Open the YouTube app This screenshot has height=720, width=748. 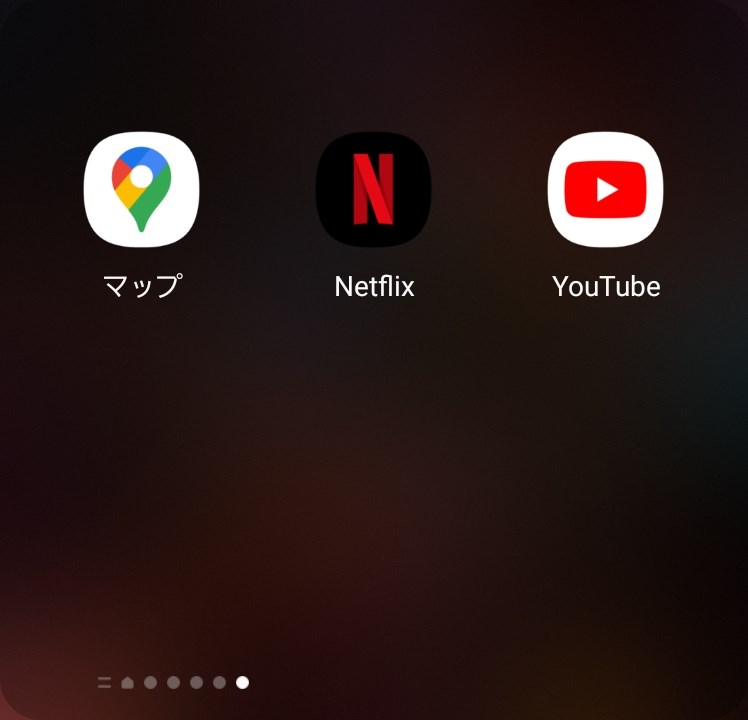(x=605, y=189)
